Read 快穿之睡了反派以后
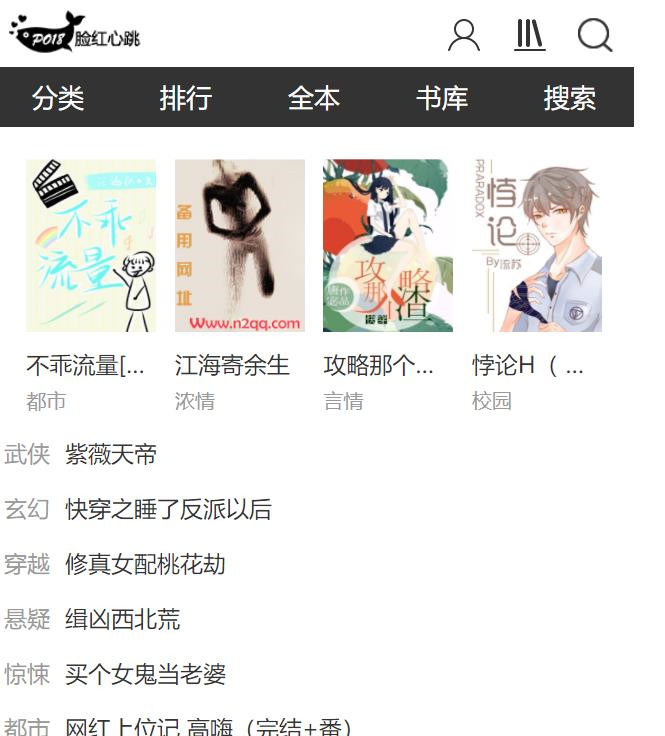The width and height of the screenshot is (665, 736). pos(168,510)
